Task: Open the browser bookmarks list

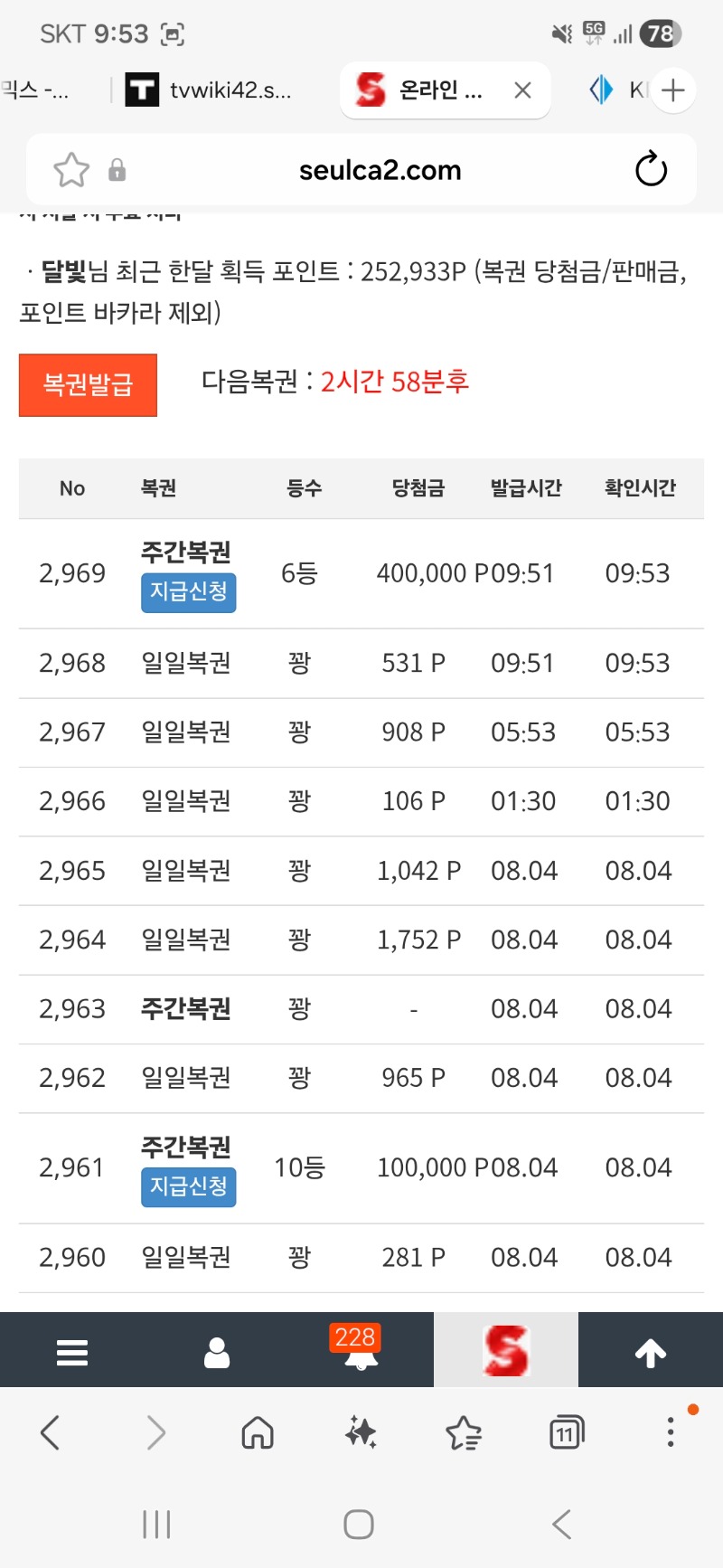Action: click(x=464, y=1432)
